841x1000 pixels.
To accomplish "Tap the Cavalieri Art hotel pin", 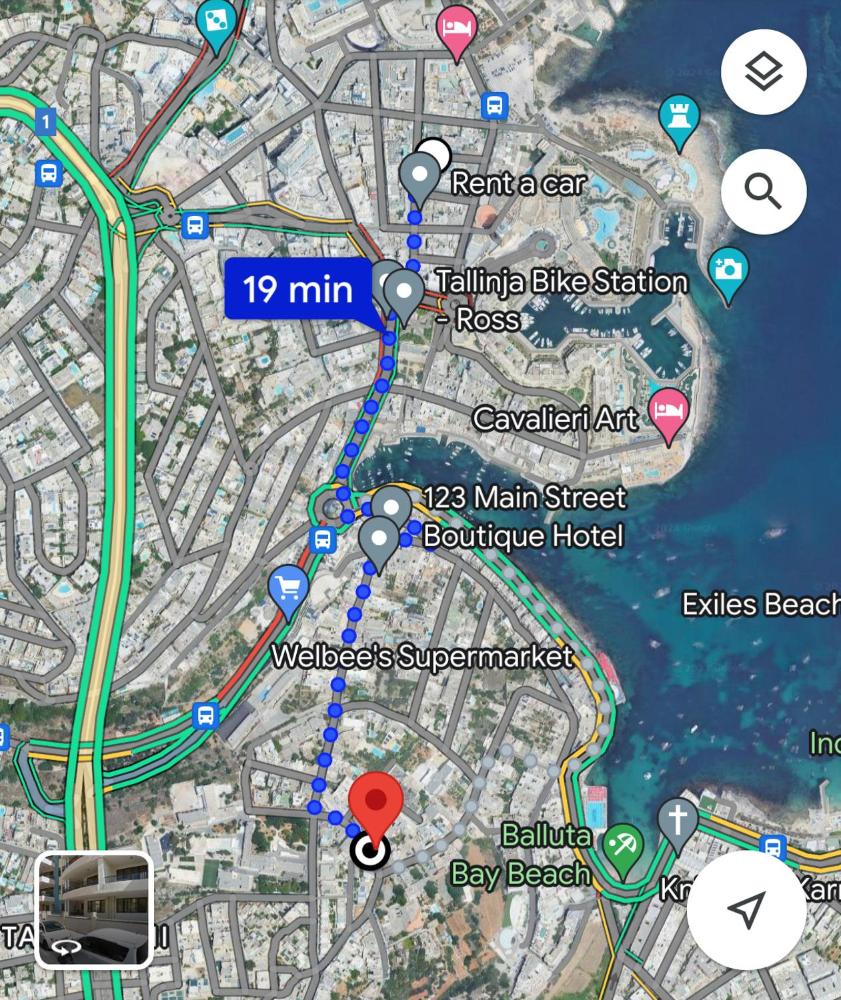I will 668,412.
